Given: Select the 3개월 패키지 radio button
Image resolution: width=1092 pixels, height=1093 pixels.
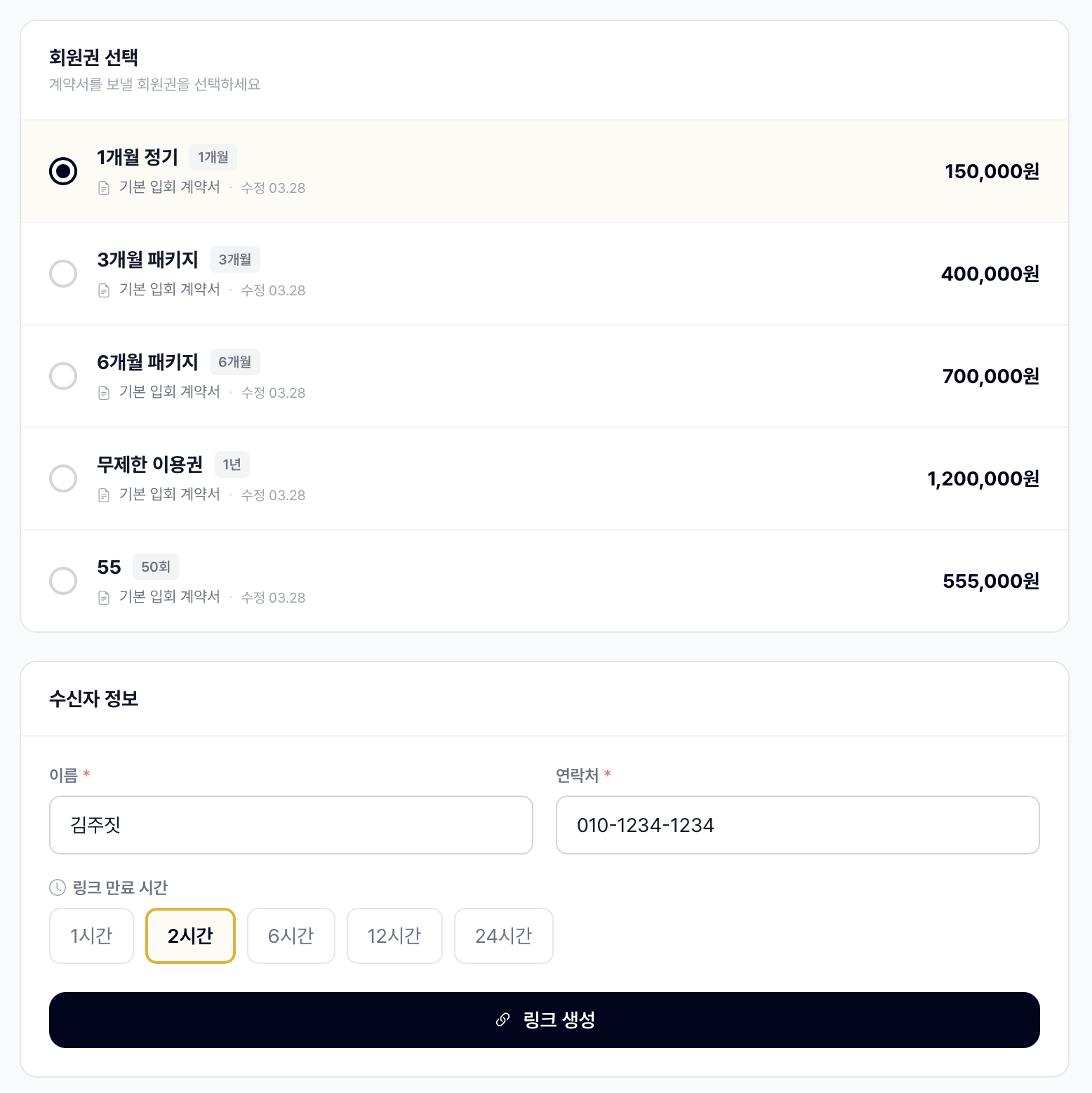Looking at the screenshot, I should (64, 274).
